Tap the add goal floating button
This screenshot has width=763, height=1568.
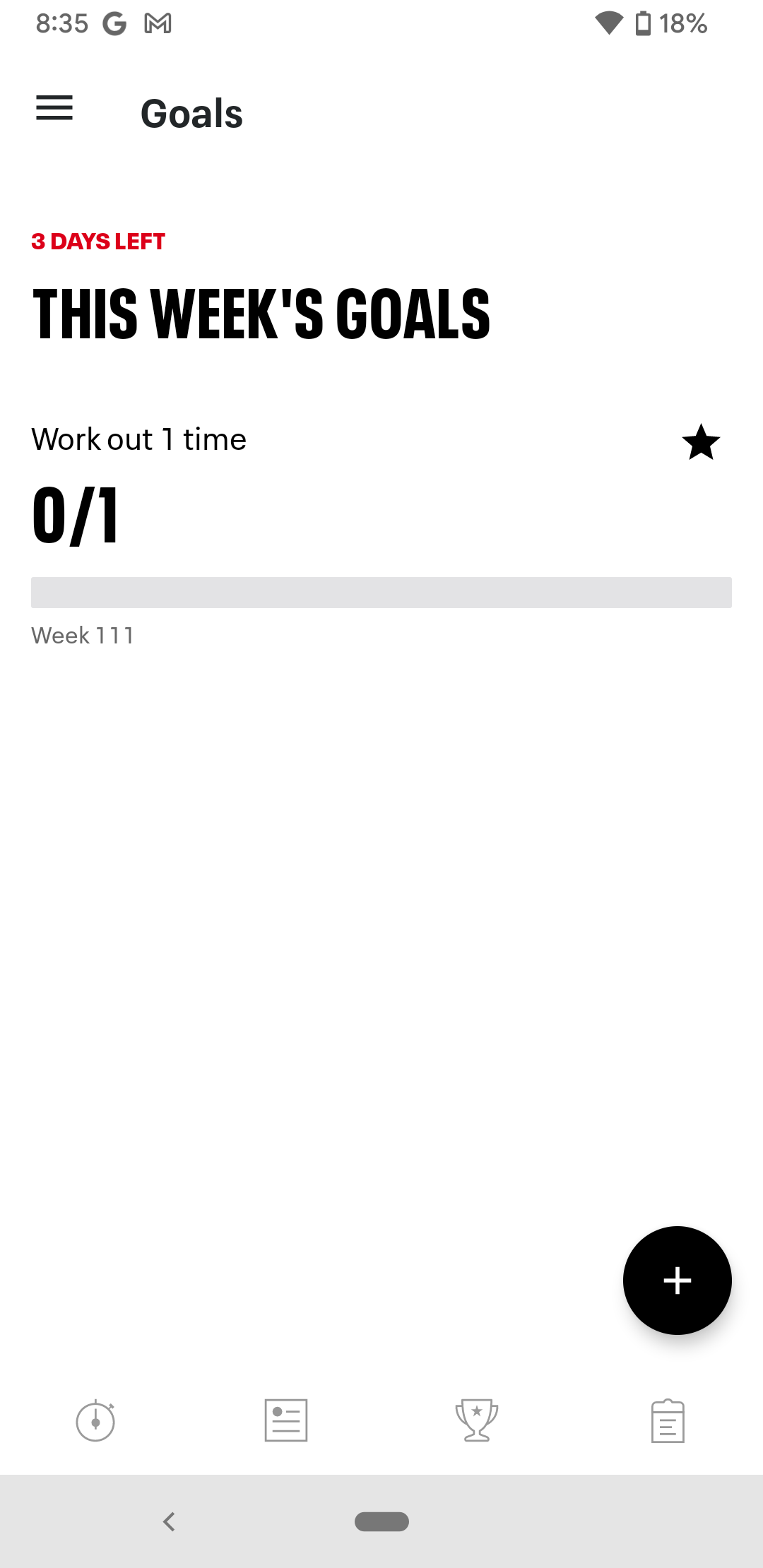click(677, 1280)
